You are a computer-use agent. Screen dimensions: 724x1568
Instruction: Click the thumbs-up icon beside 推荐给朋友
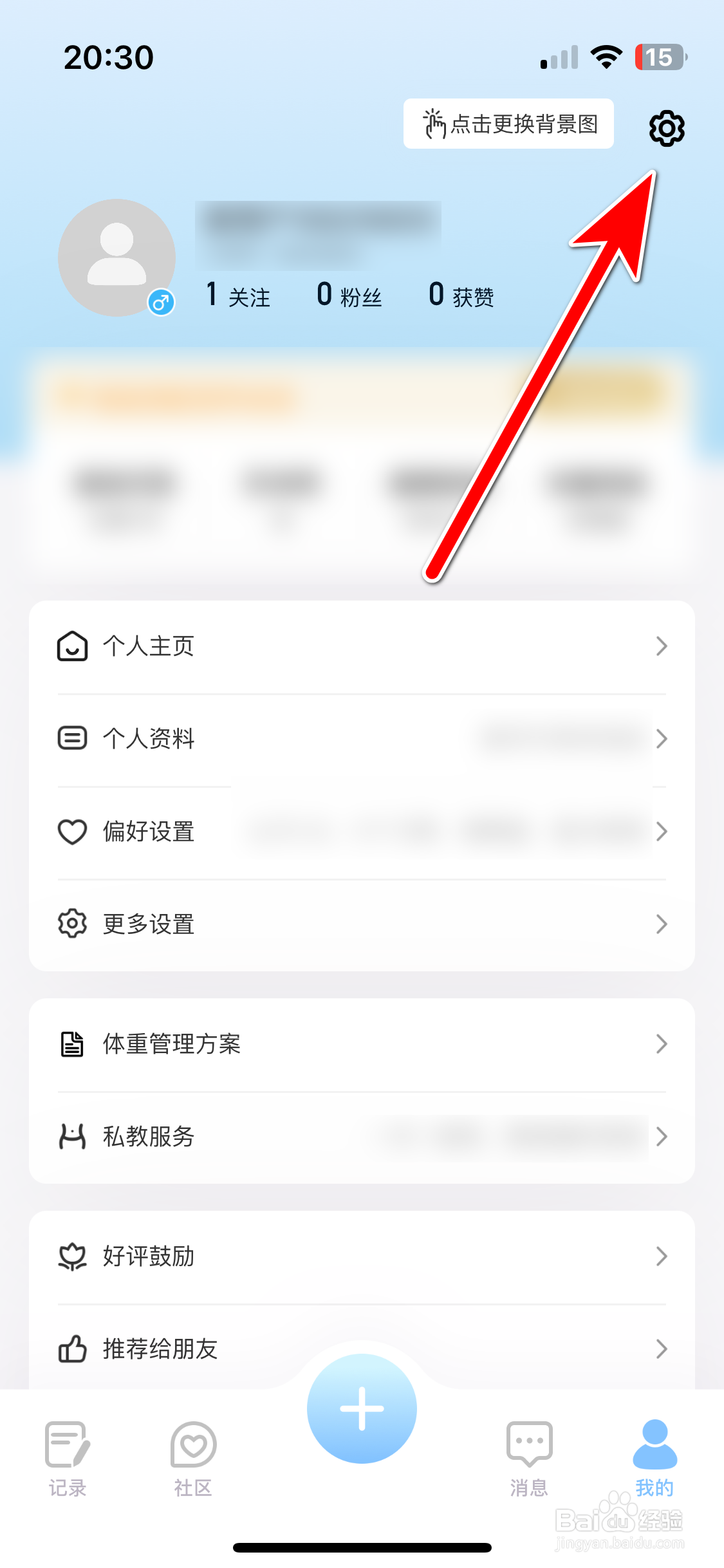point(72,1350)
